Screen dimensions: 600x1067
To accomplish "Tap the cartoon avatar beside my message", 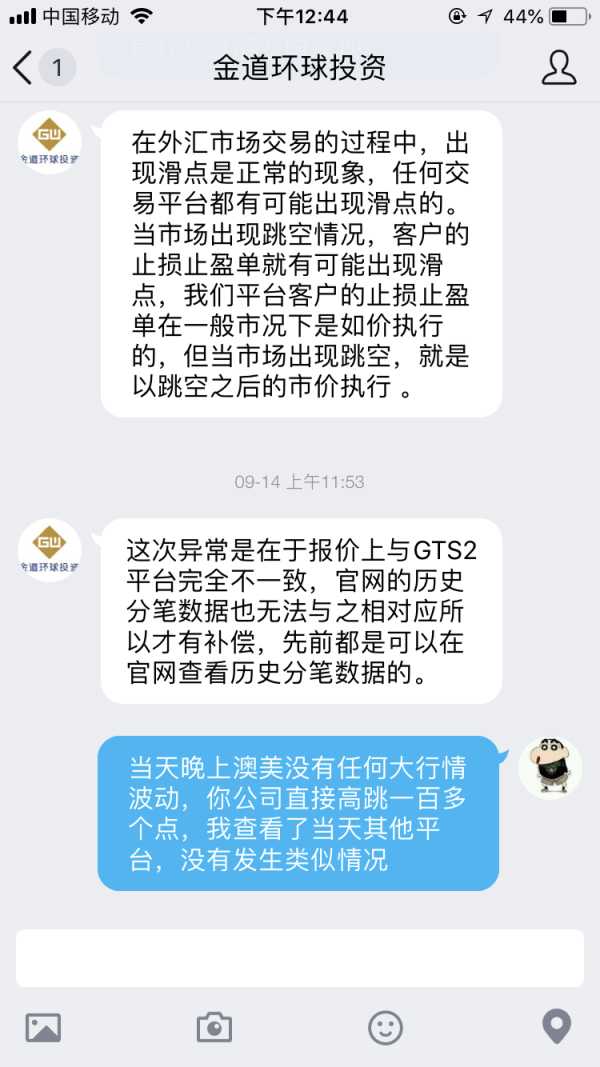I will tap(550, 768).
